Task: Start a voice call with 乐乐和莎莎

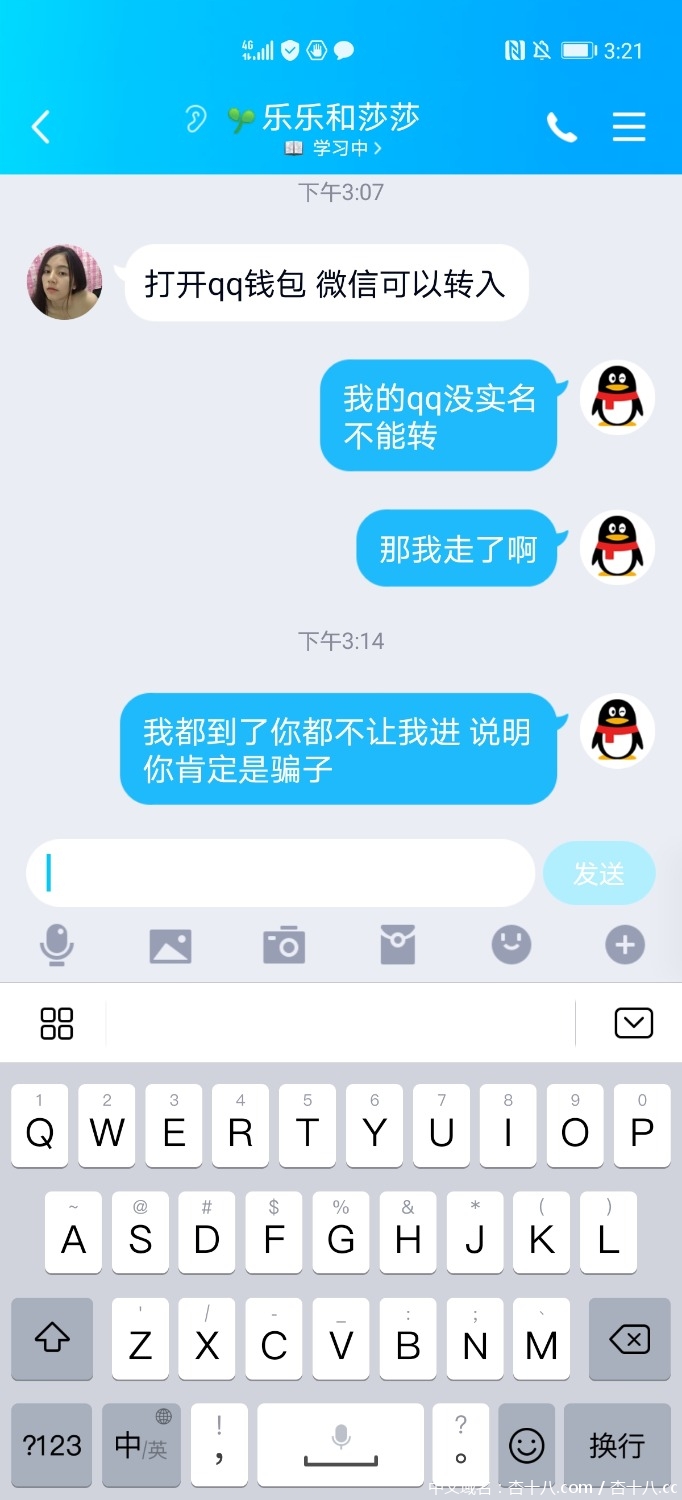Action: click(561, 127)
